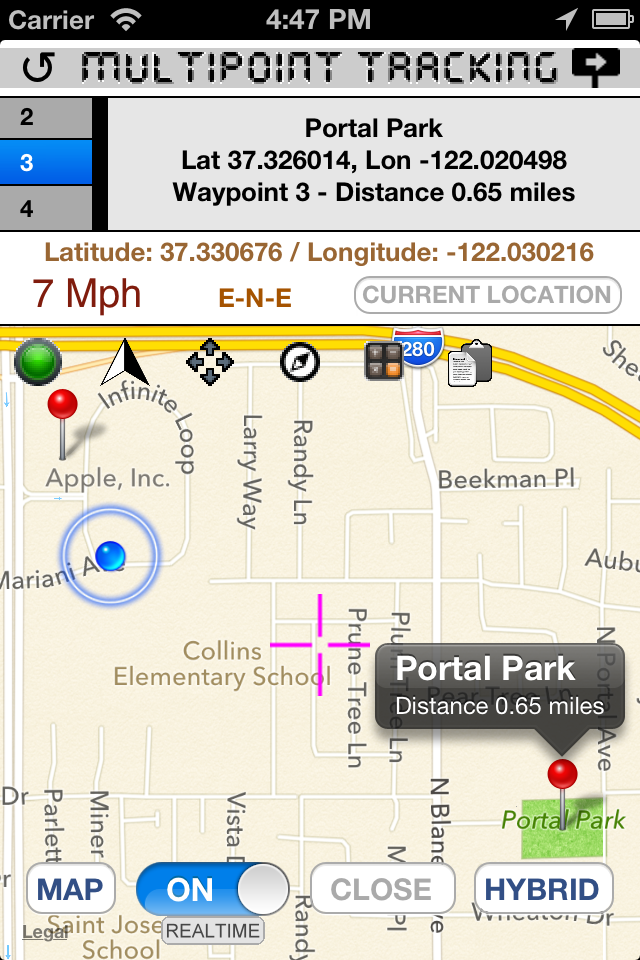Tap the blue current position dot
This screenshot has height=960, width=640.
(x=110, y=554)
